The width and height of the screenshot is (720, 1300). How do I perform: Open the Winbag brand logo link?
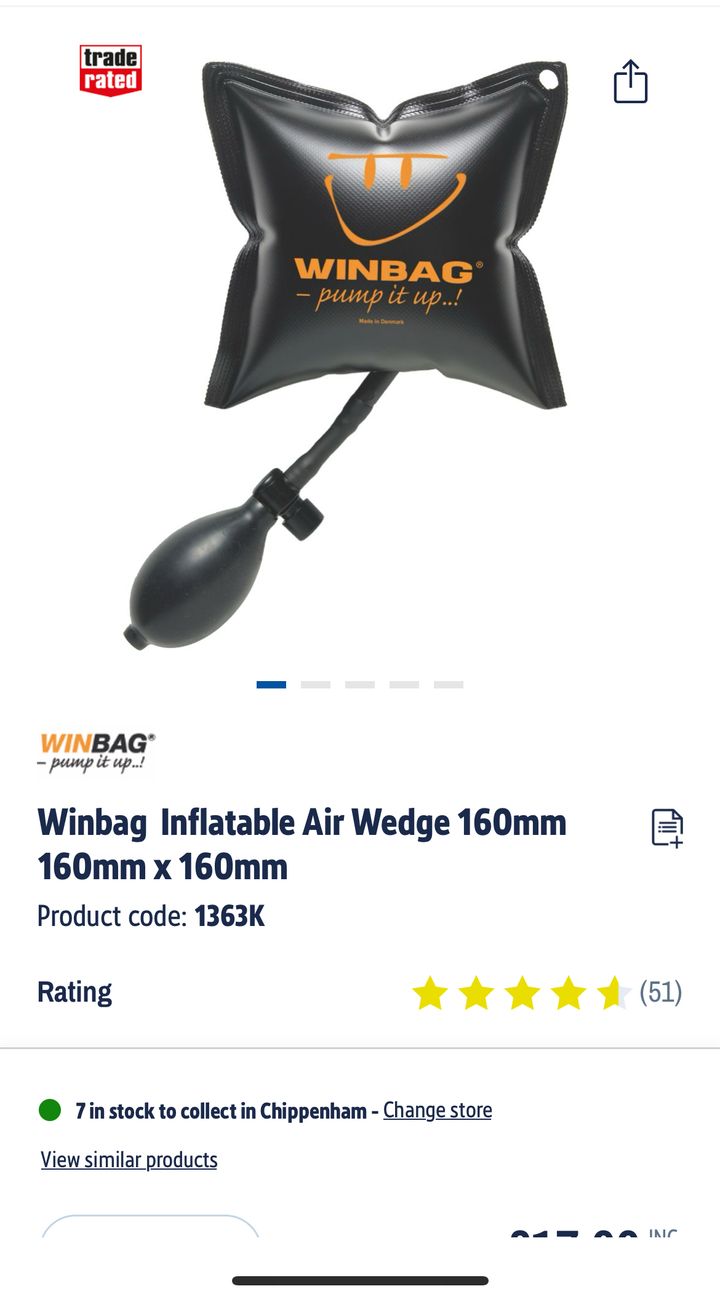(97, 750)
